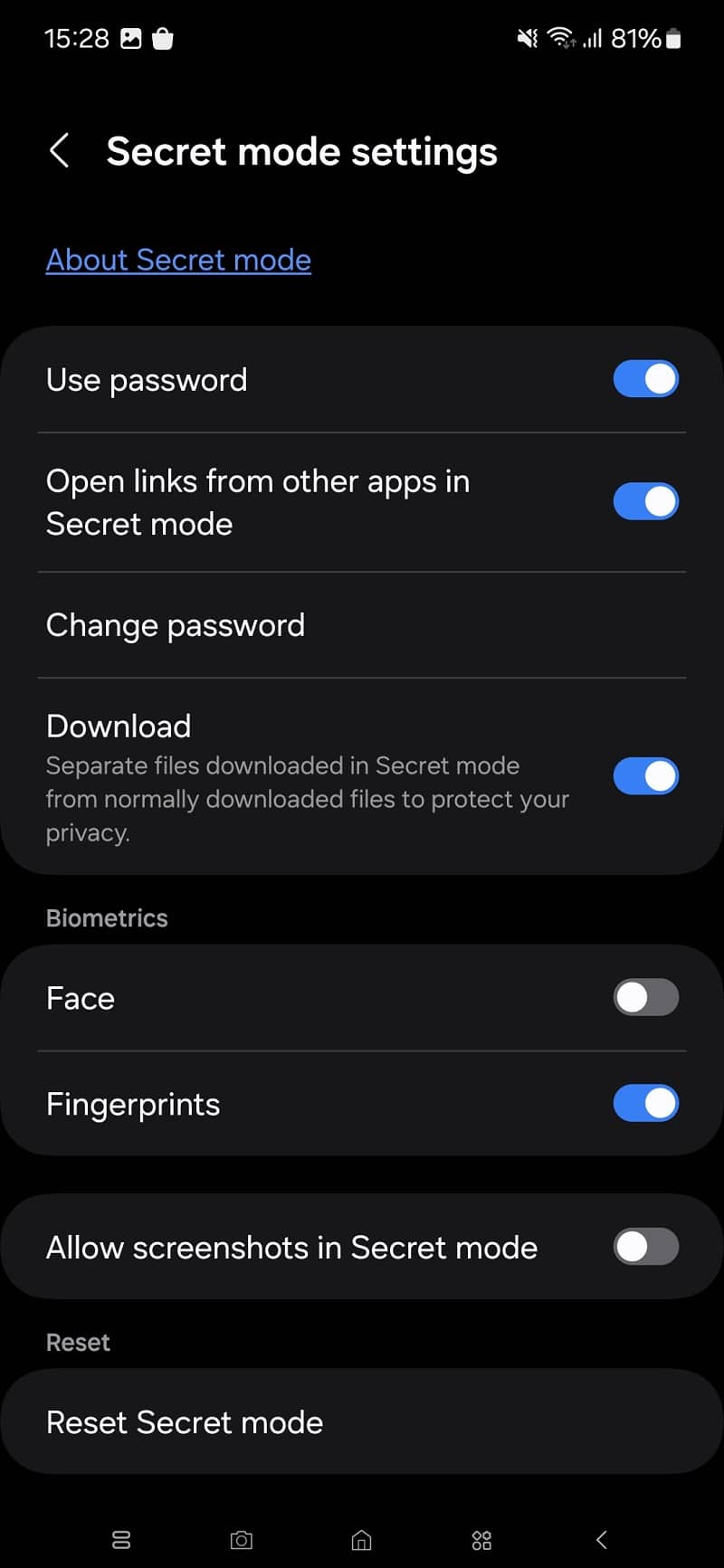
Task: Tap the camera icon in the navigation bar
Action: pyautogui.click(x=242, y=1539)
